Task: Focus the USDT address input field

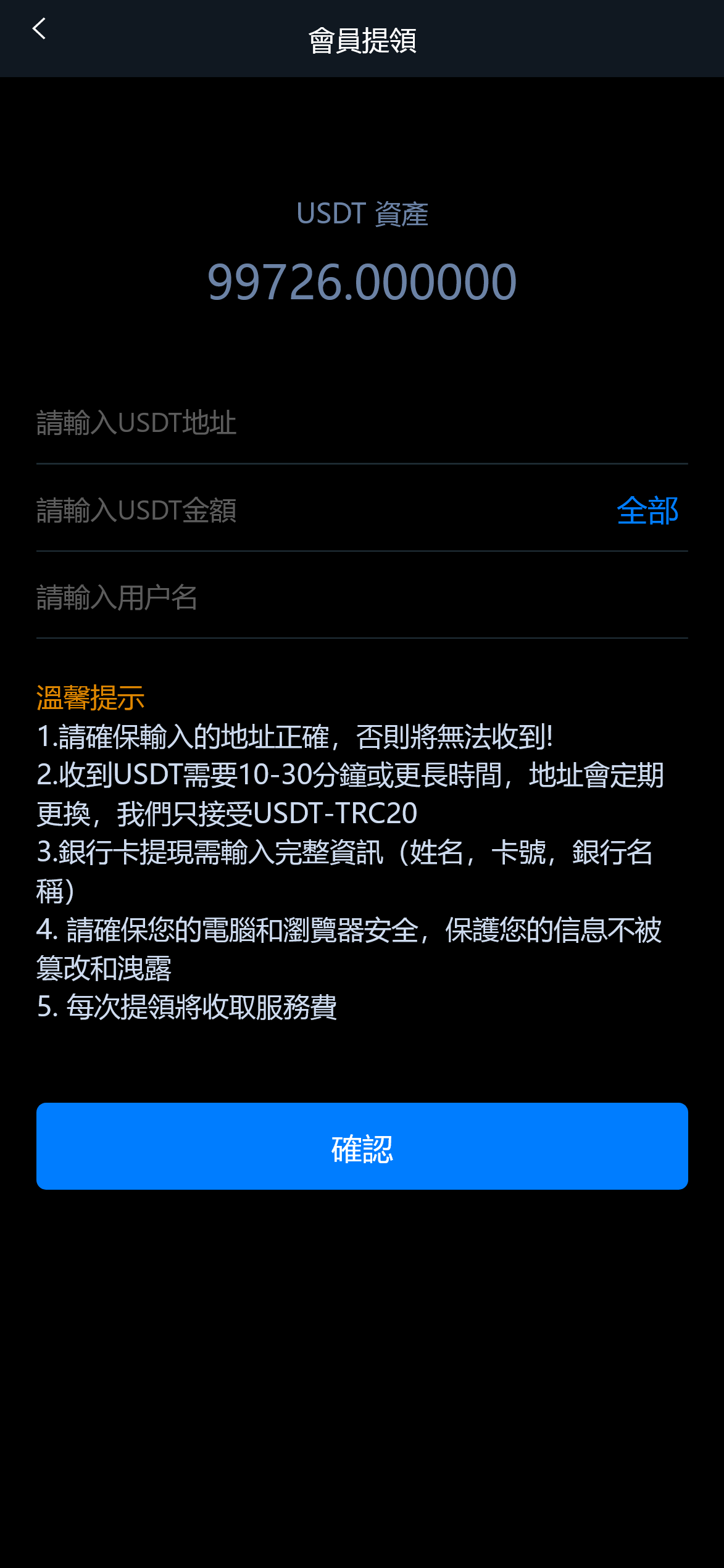Action: [361, 423]
